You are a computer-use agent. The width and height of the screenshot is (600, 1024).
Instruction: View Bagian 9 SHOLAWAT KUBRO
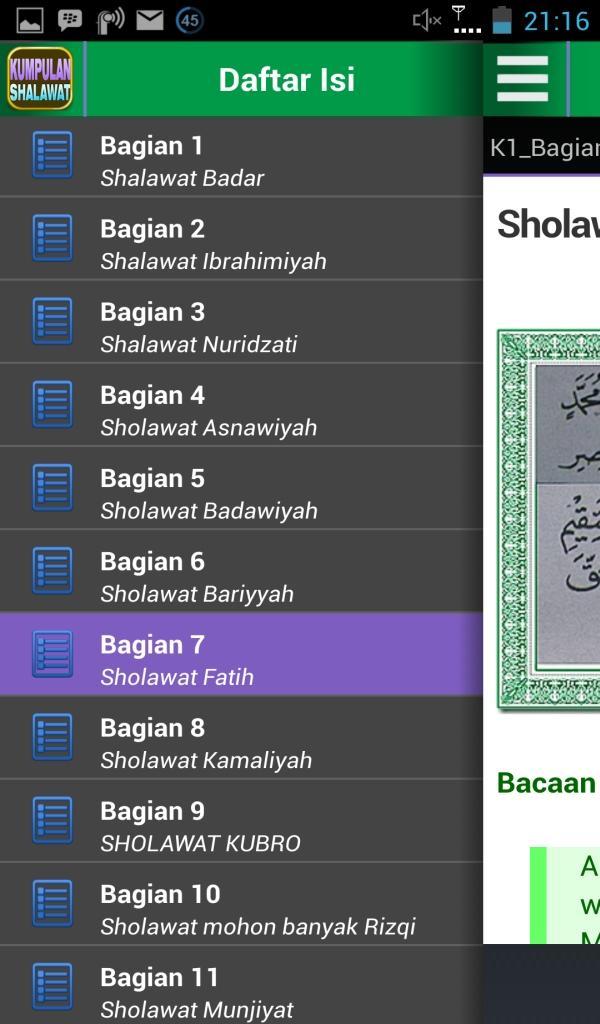pos(240,824)
